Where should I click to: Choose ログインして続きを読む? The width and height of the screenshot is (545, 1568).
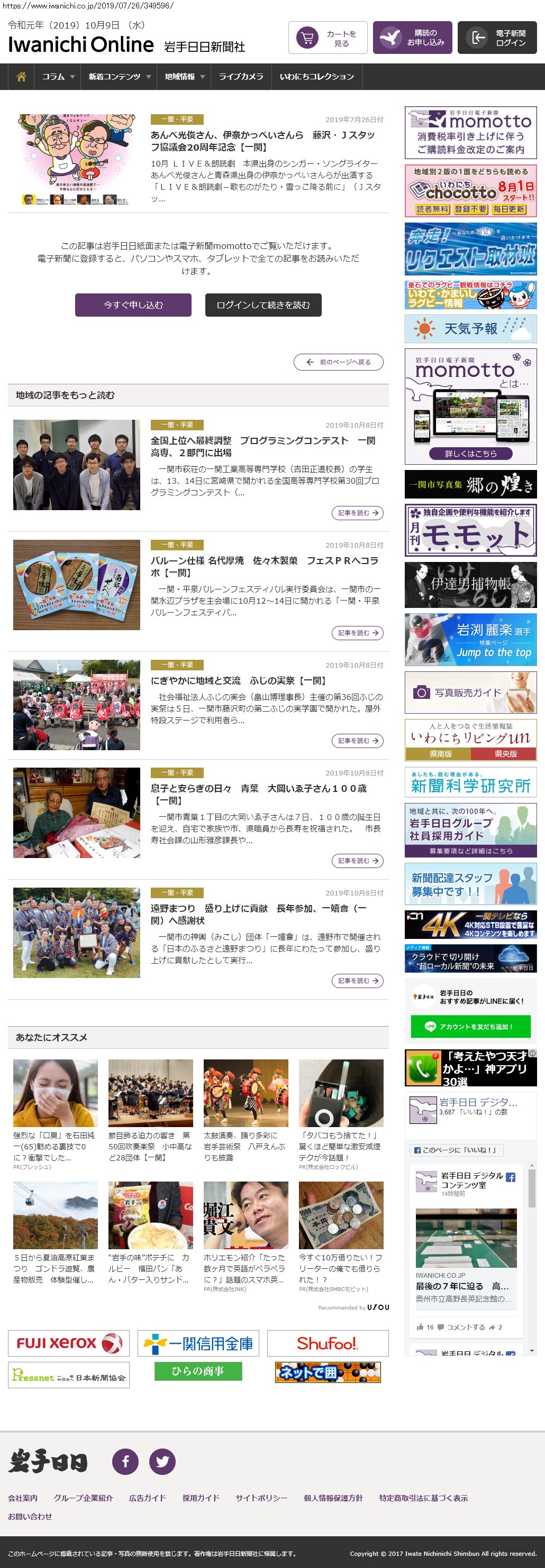click(x=263, y=305)
